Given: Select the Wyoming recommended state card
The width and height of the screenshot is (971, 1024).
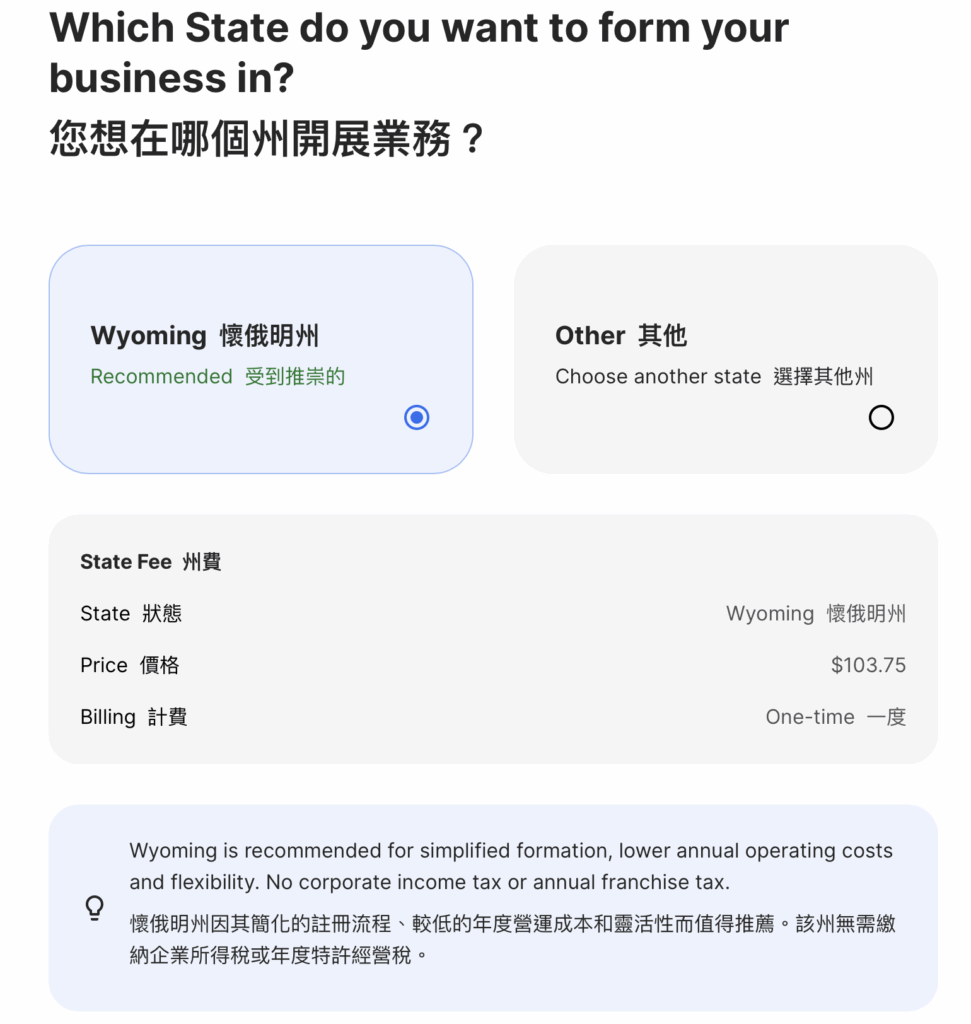Looking at the screenshot, I should click(260, 359).
